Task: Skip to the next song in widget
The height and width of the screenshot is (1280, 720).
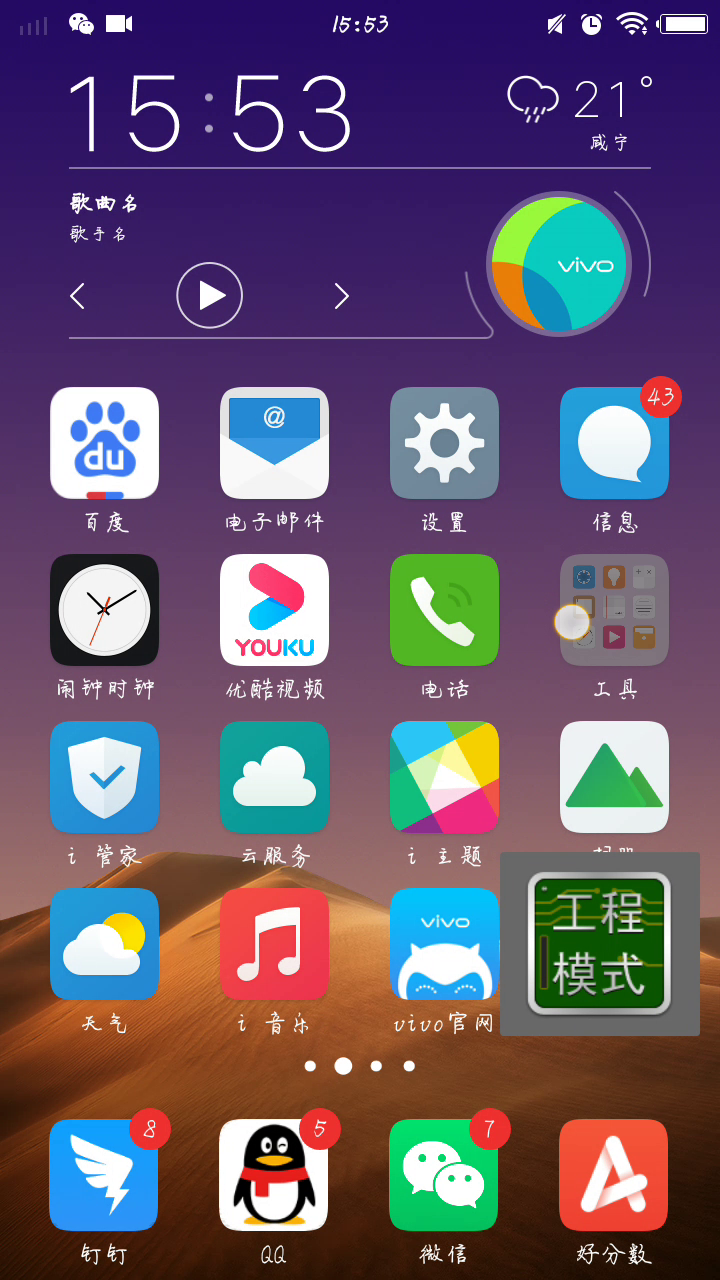Action: 342,296
